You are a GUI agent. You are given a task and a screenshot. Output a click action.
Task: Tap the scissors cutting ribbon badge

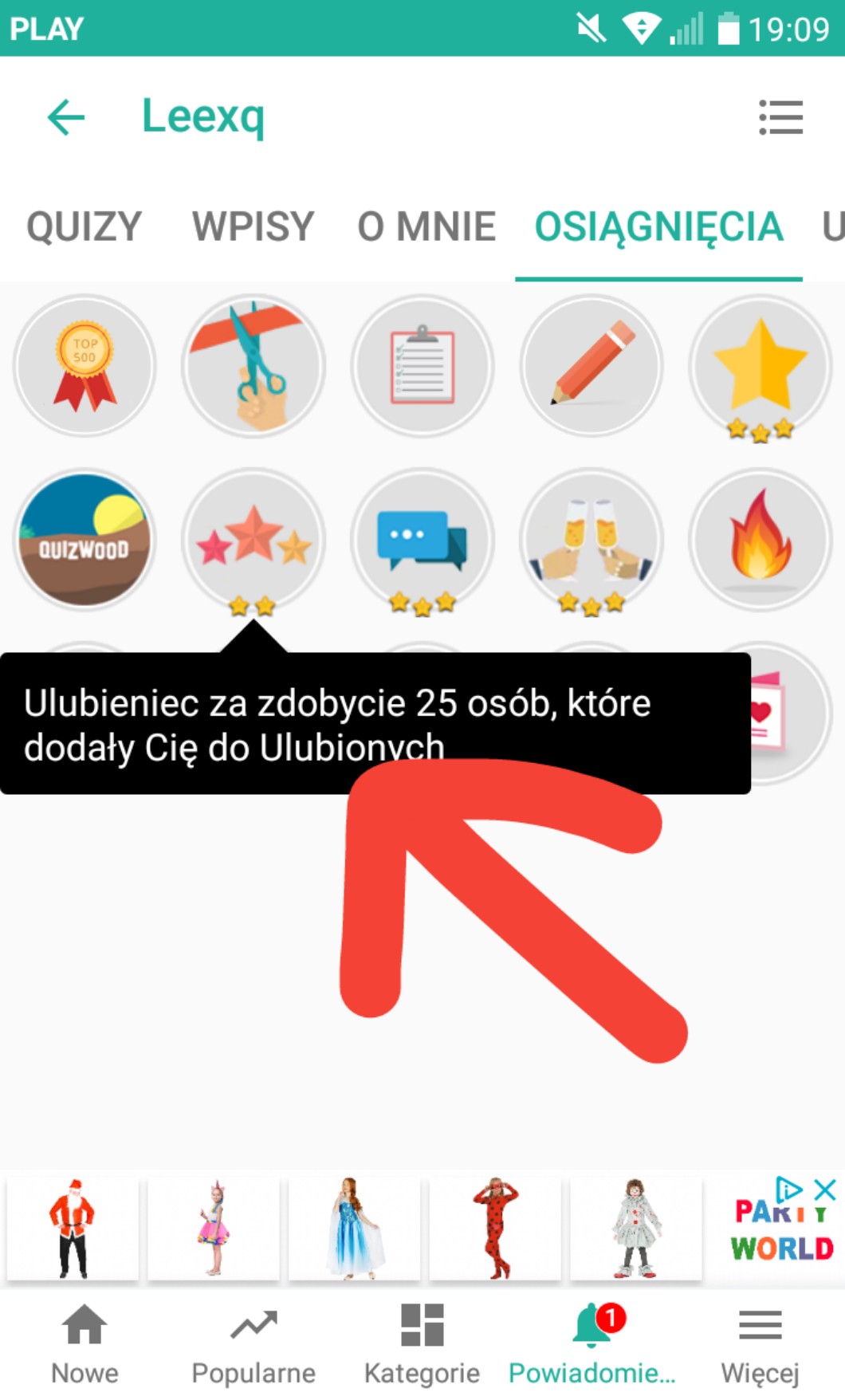(253, 367)
